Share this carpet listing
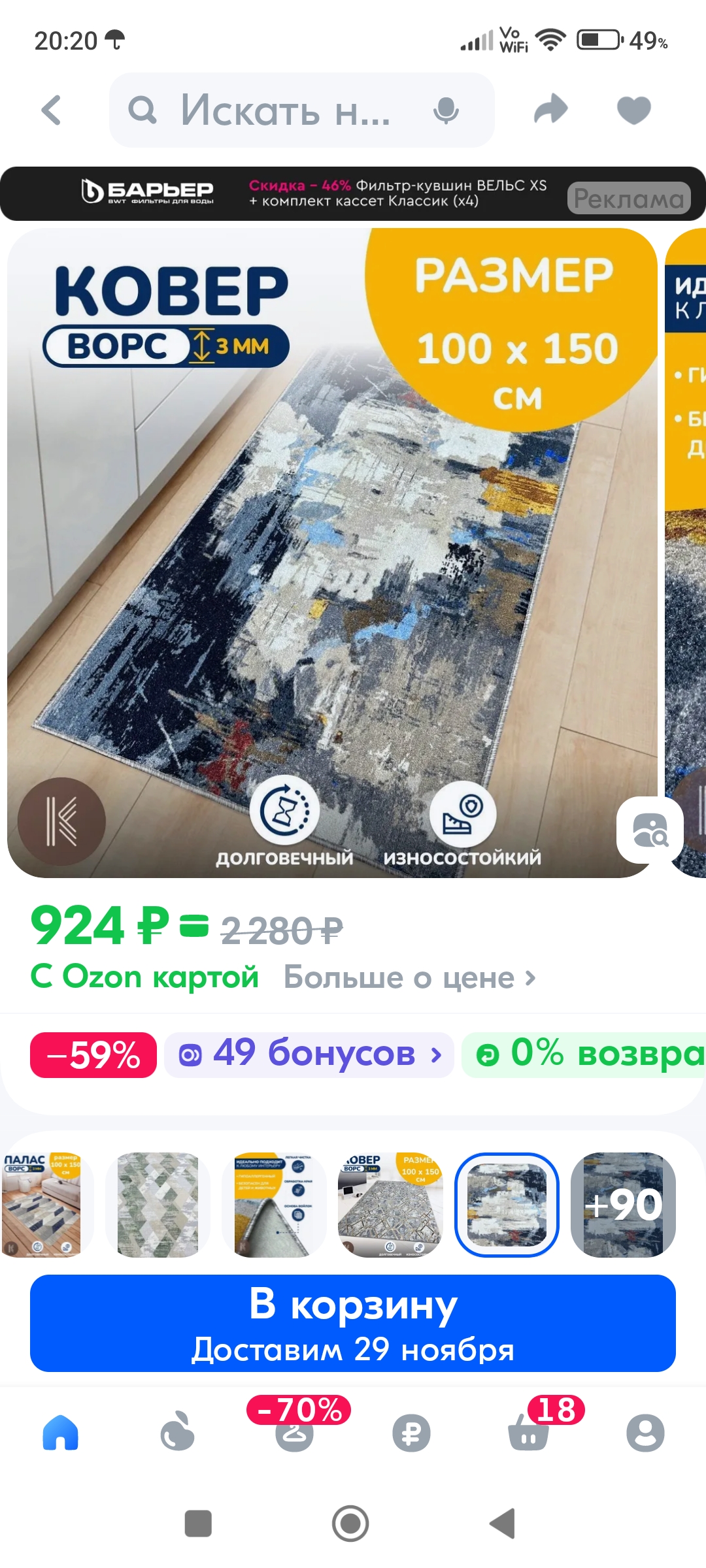The height and width of the screenshot is (1568, 706). [x=550, y=109]
